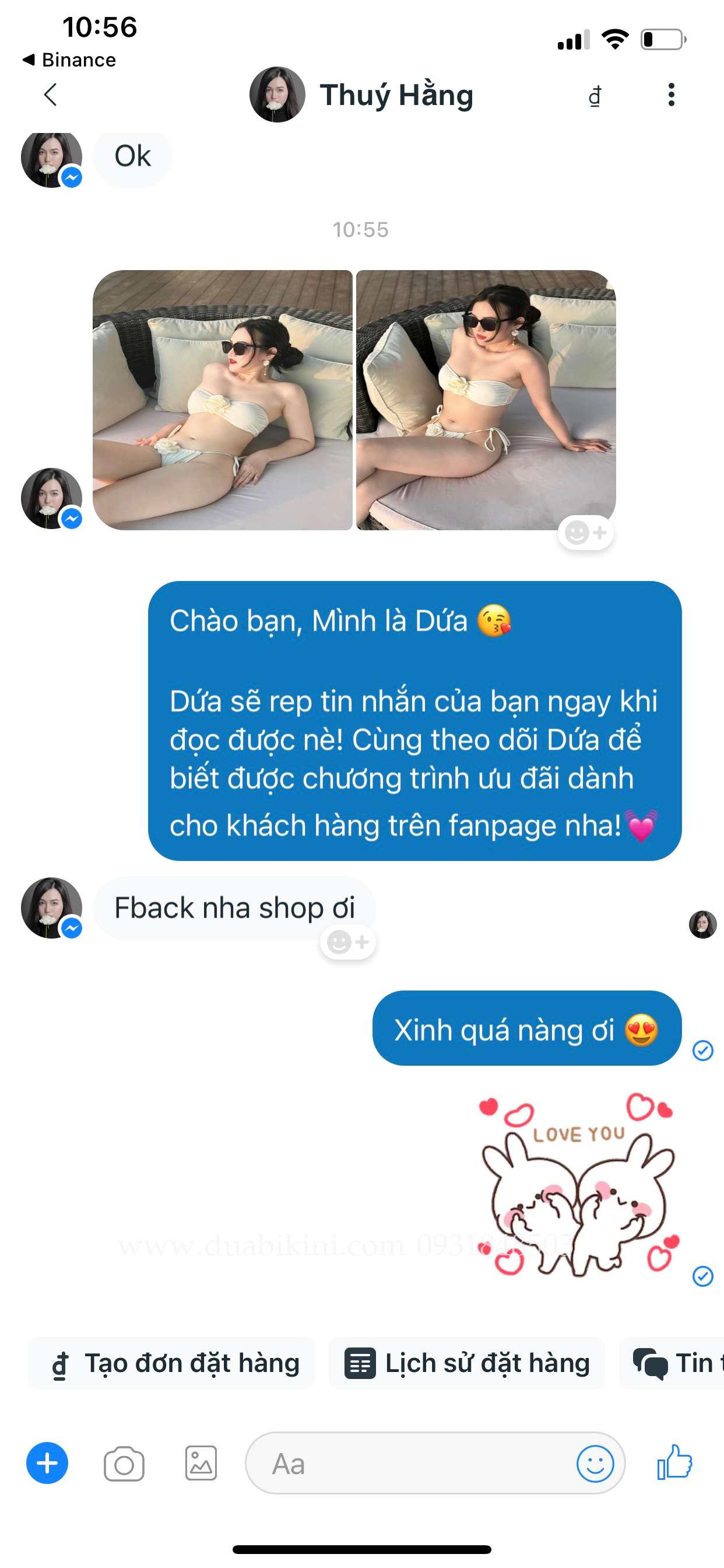Open the đ order icon in header
724x1568 pixels.
595,96
